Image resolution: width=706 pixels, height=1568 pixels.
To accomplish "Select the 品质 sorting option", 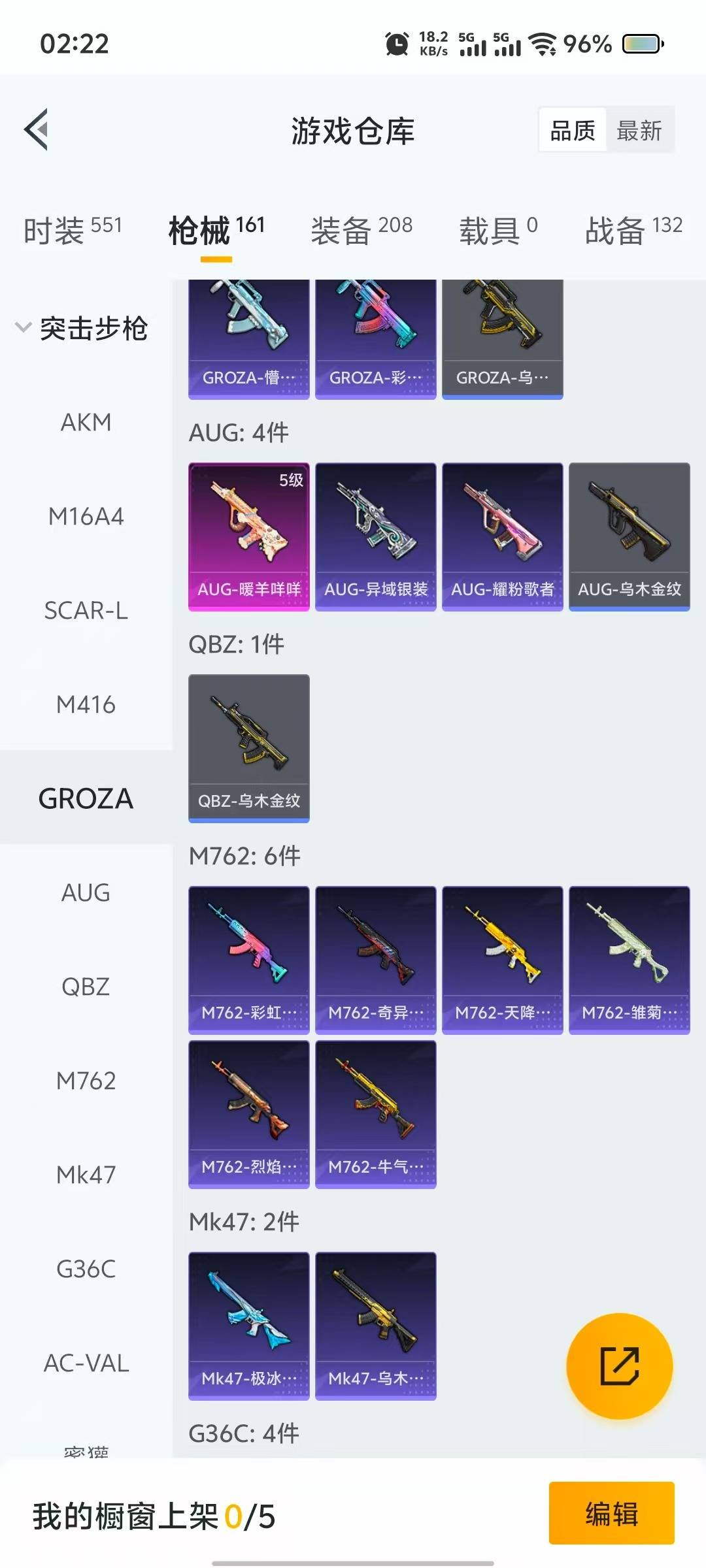I will 573,131.
